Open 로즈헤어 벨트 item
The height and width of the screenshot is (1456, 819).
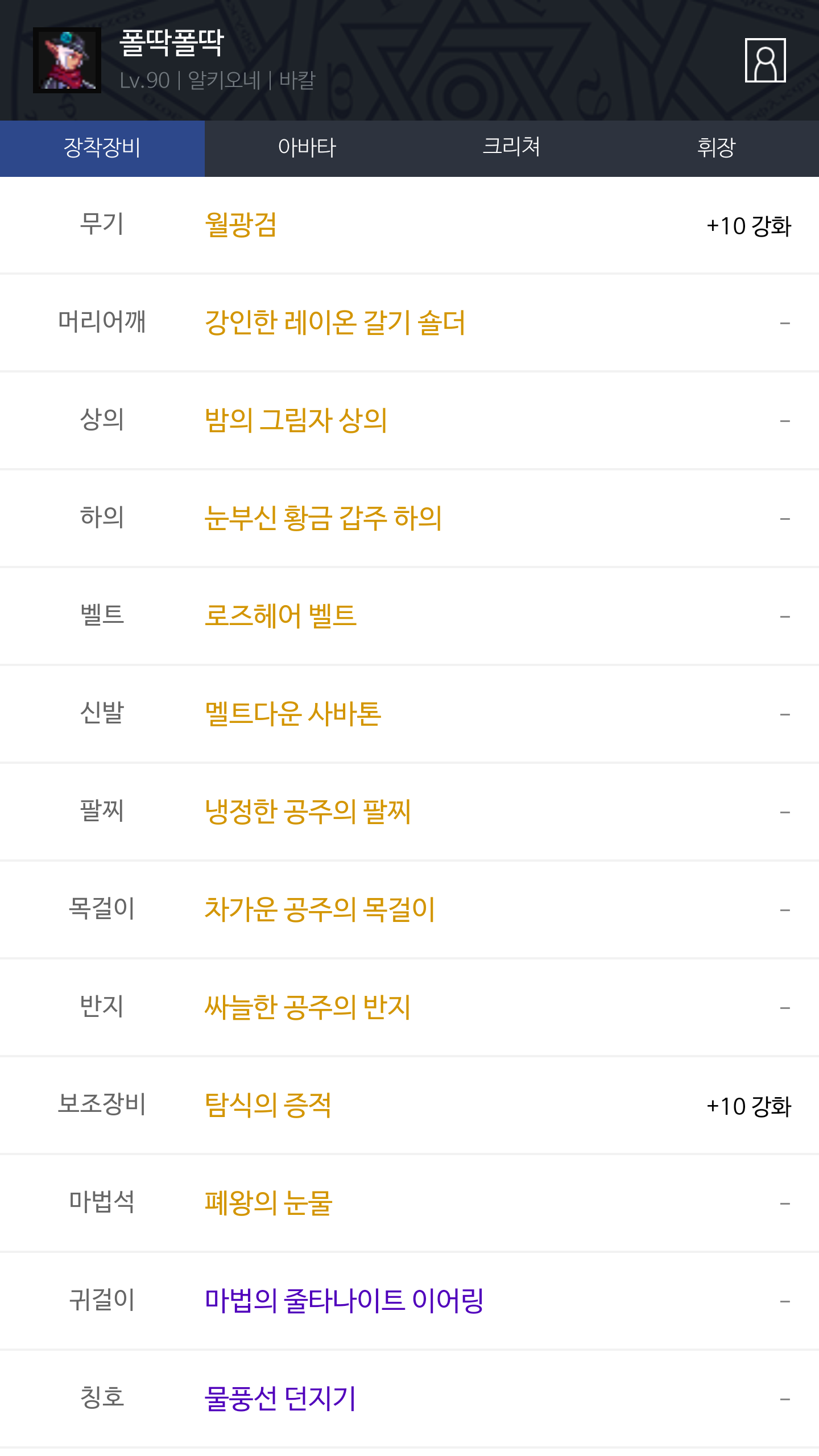(280, 617)
